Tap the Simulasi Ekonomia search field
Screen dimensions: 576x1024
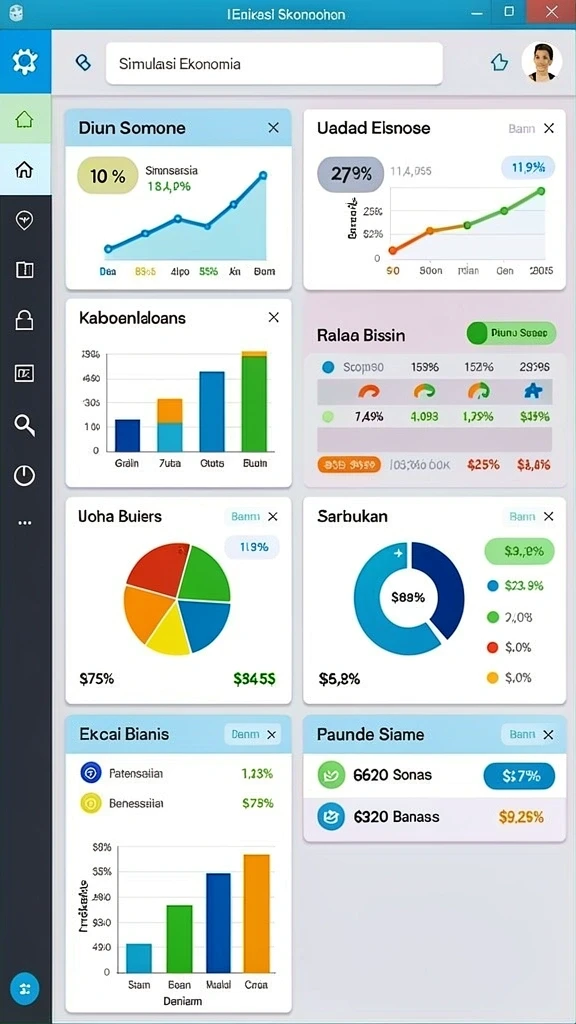click(x=274, y=64)
